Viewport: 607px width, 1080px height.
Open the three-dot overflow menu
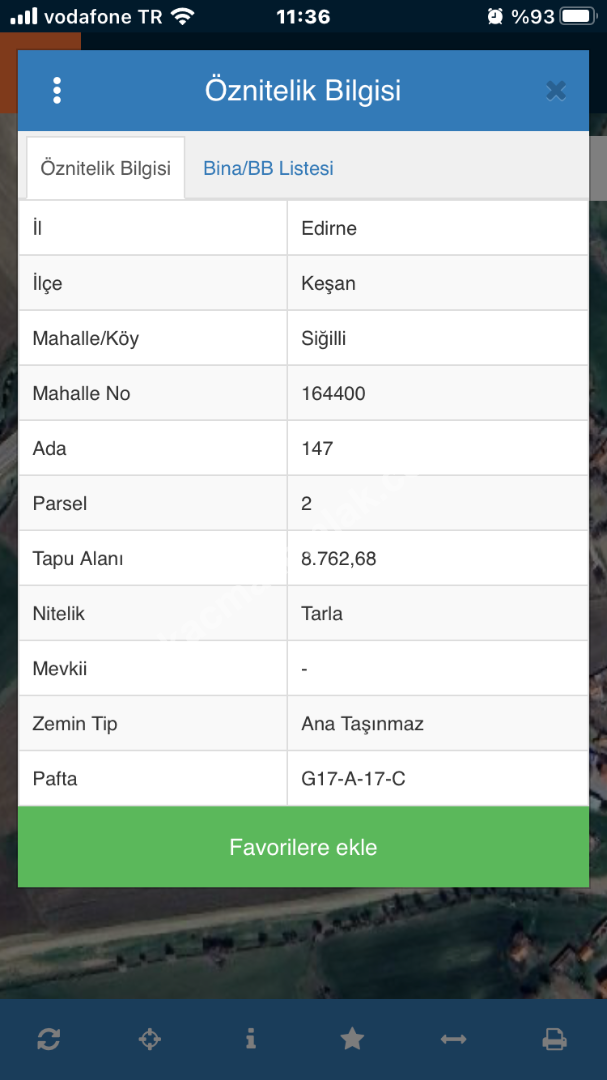(57, 91)
